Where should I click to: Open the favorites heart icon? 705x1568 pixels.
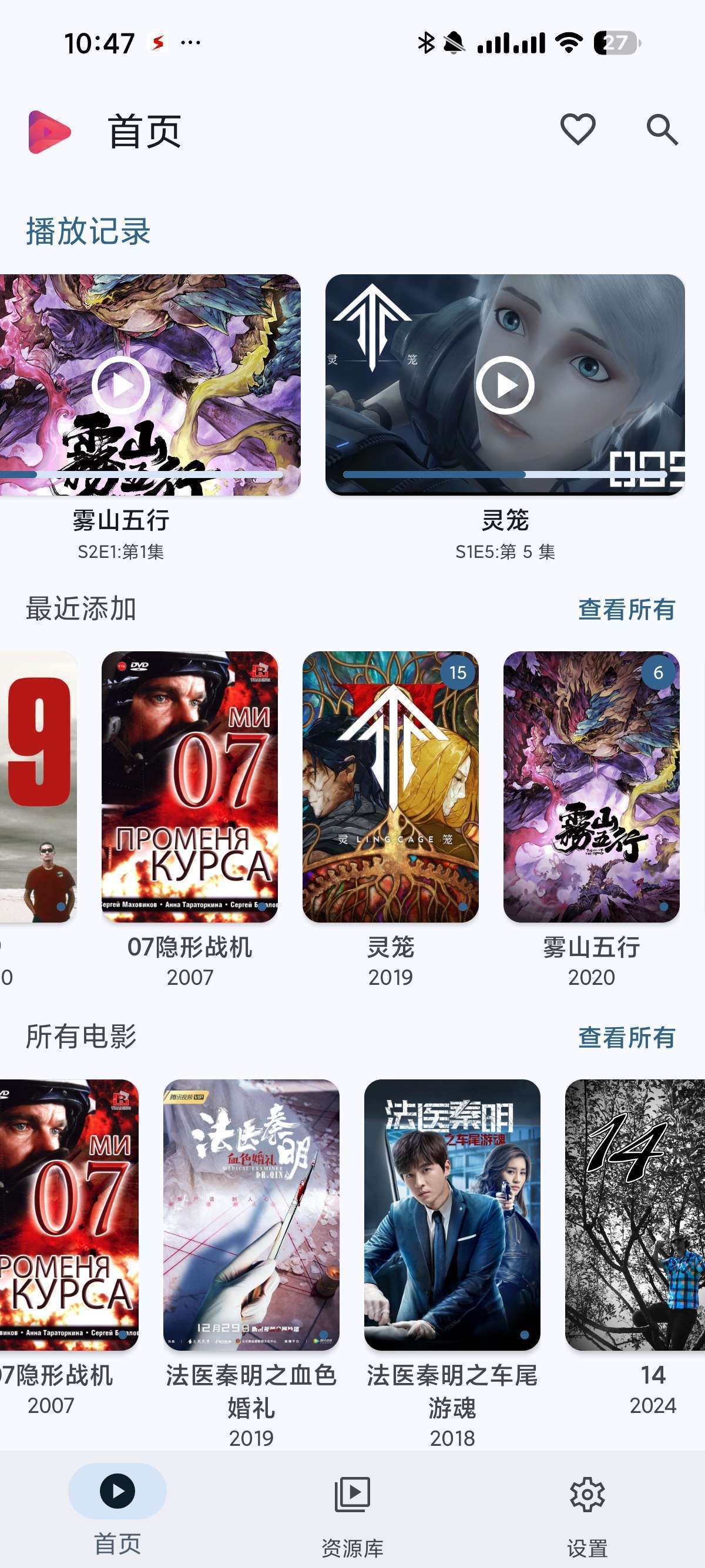pos(578,129)
